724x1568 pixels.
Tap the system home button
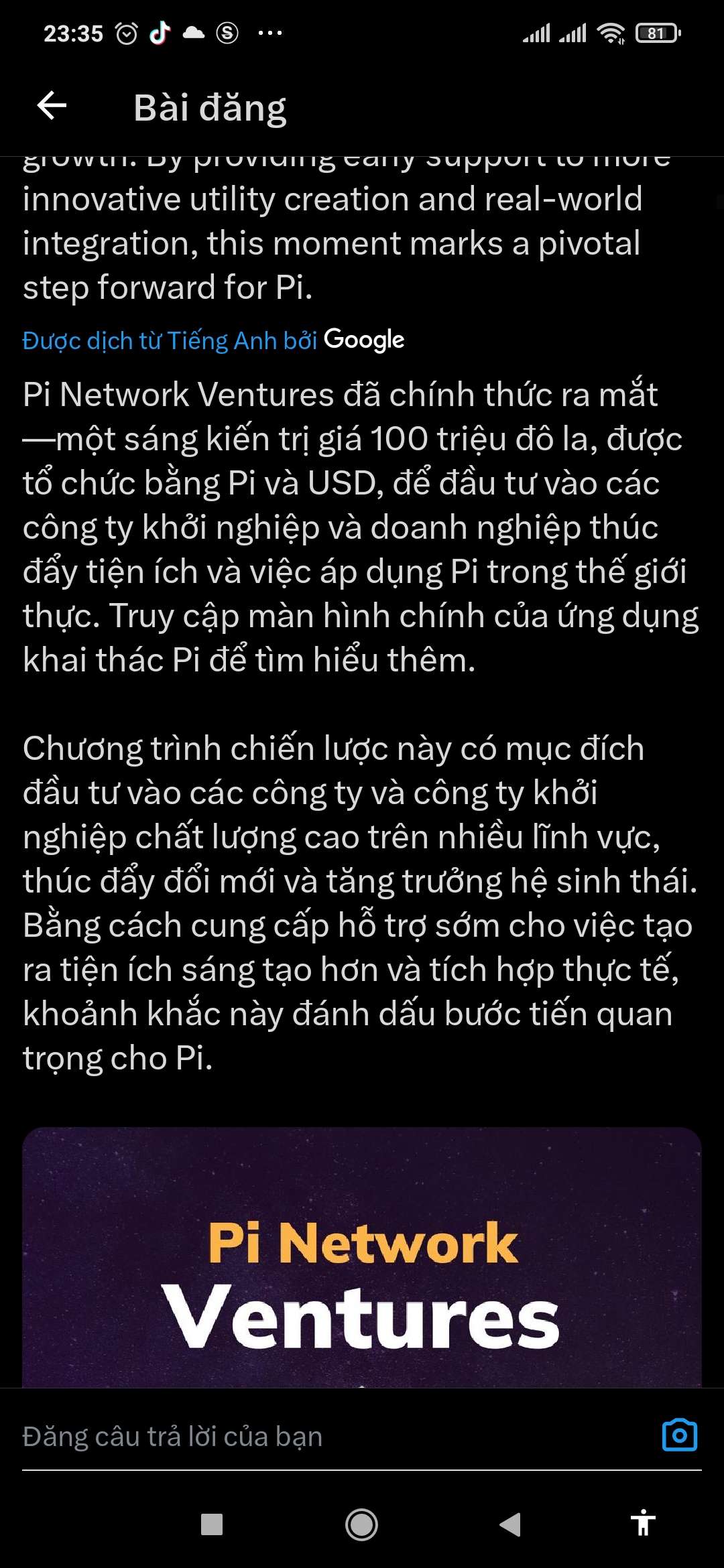pos(361,1524)
